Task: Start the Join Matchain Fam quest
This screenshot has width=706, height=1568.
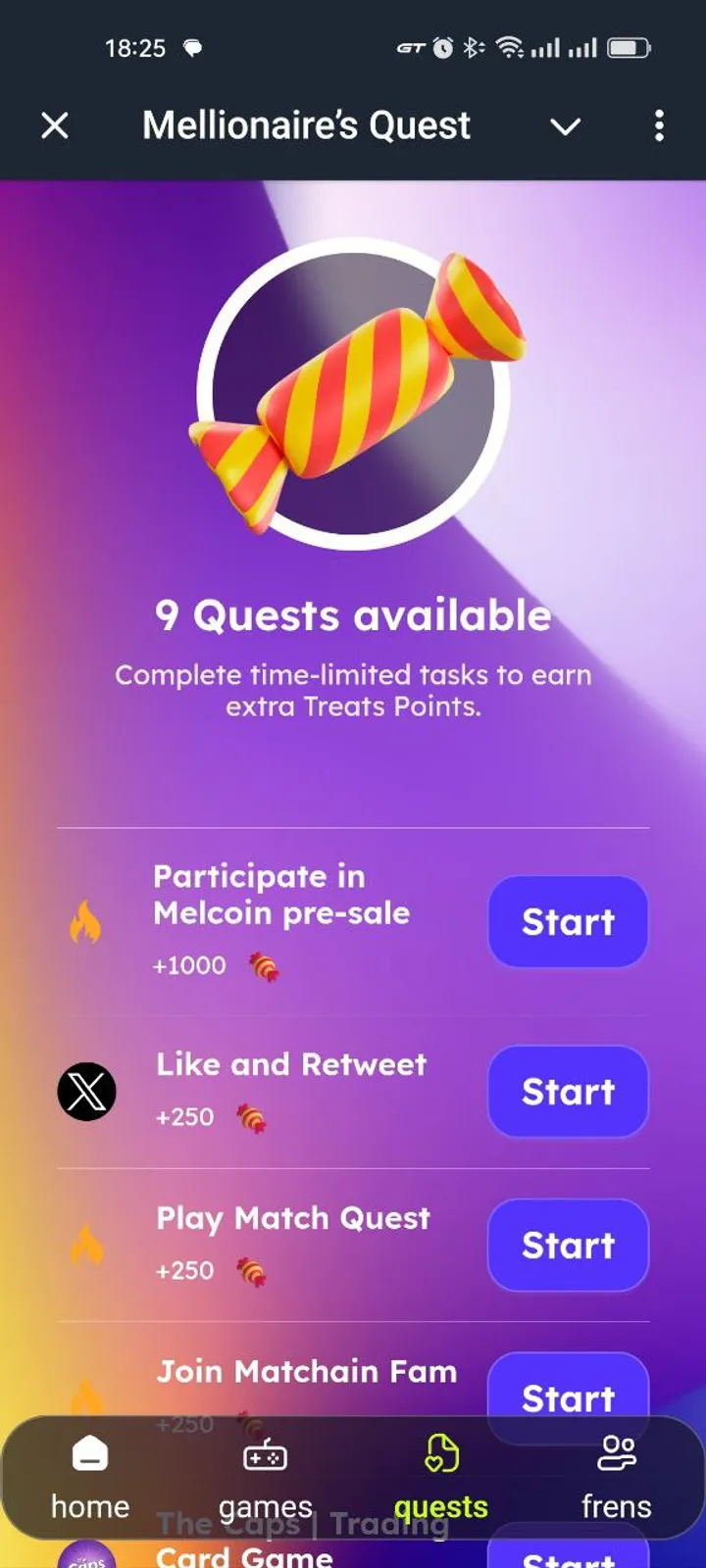Action: coord(568,1392)
